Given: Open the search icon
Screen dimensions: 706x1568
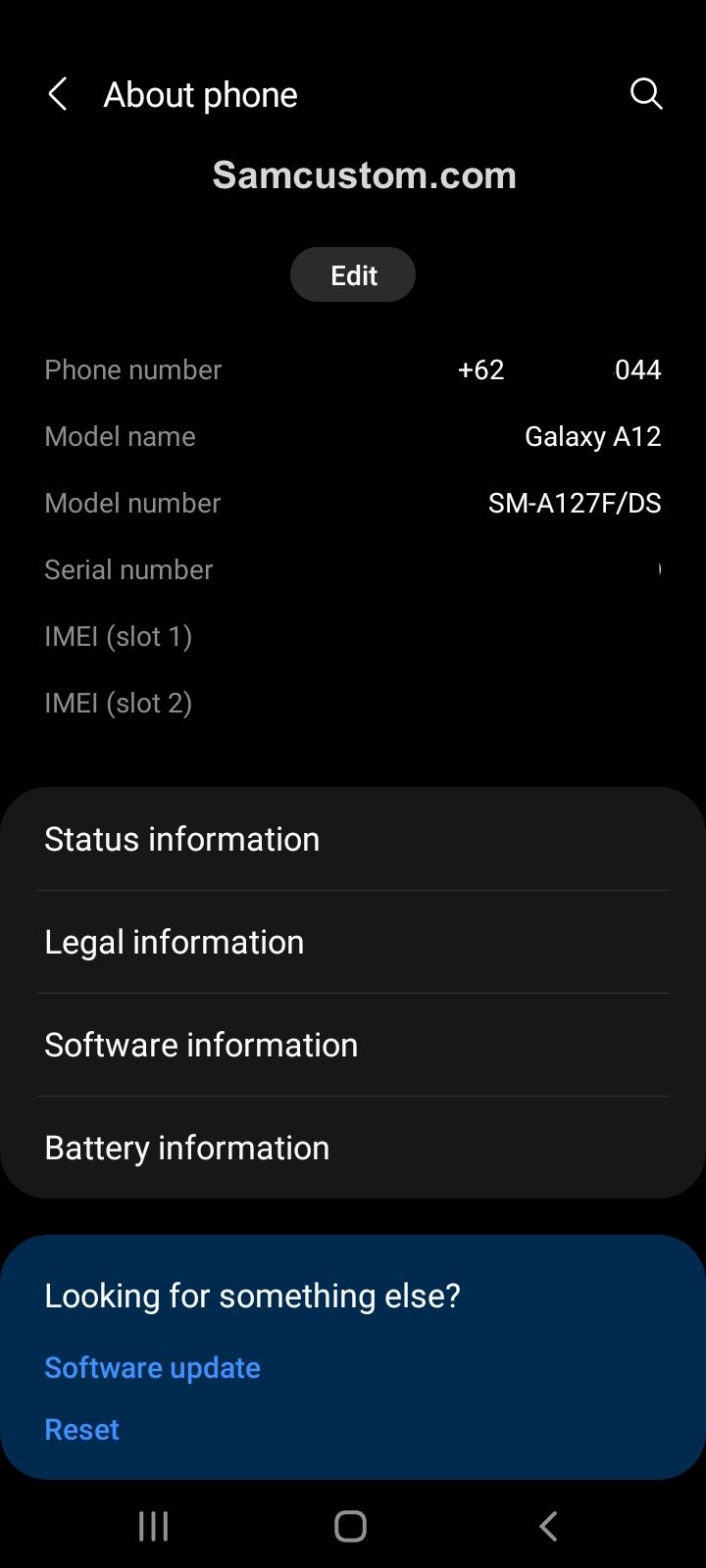Looking at the screenshot, I should 646,94.
